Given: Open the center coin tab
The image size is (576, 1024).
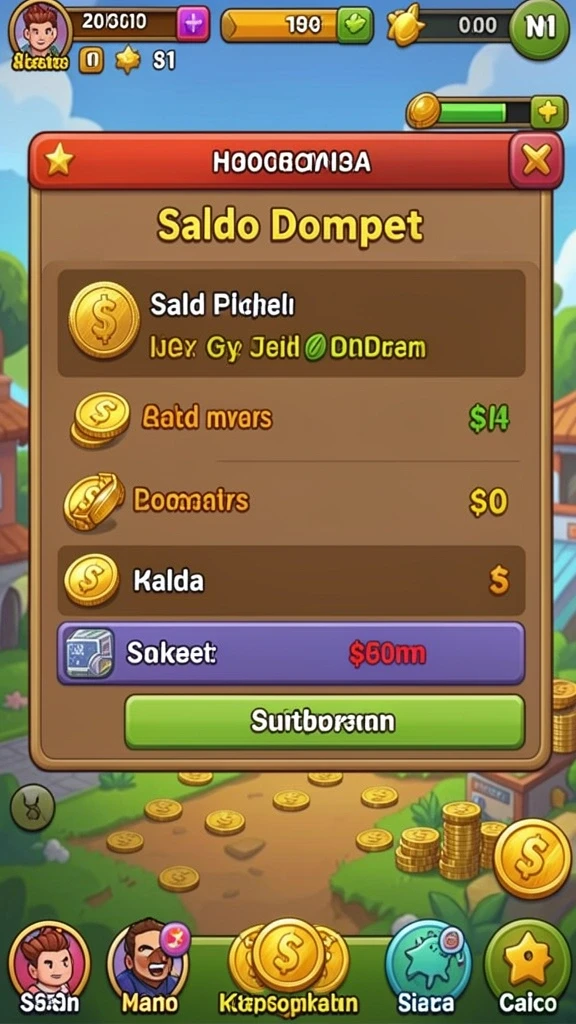Looking at the screenshot, I should pos(288,967).
